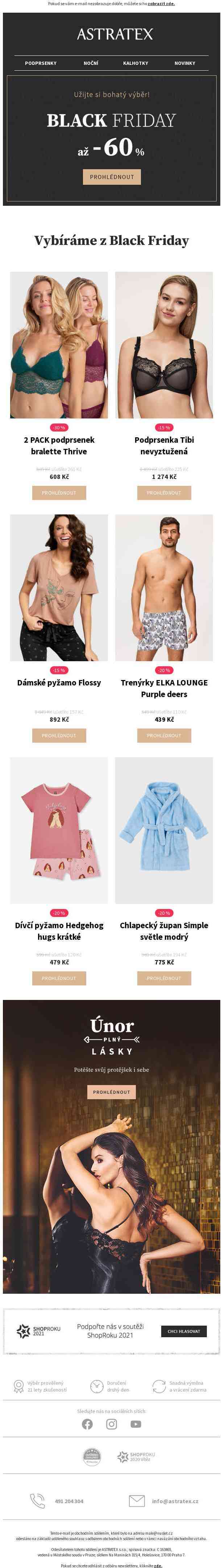This screenshot has height=1568, width=221.
Task: Go to KALHOTKY category
Action: point(135,63)
